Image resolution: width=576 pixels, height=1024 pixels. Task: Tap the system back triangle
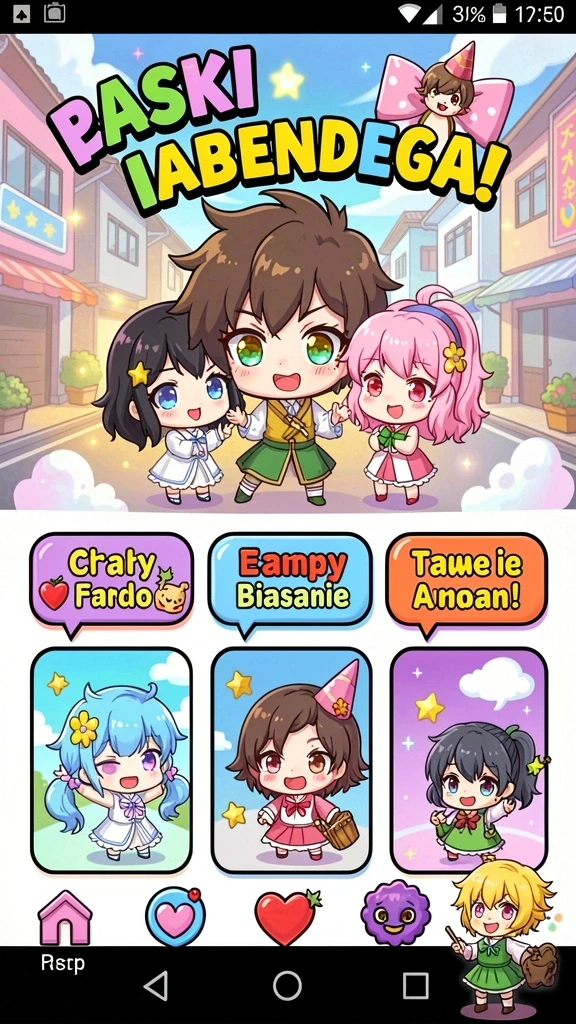coord(156,985)
